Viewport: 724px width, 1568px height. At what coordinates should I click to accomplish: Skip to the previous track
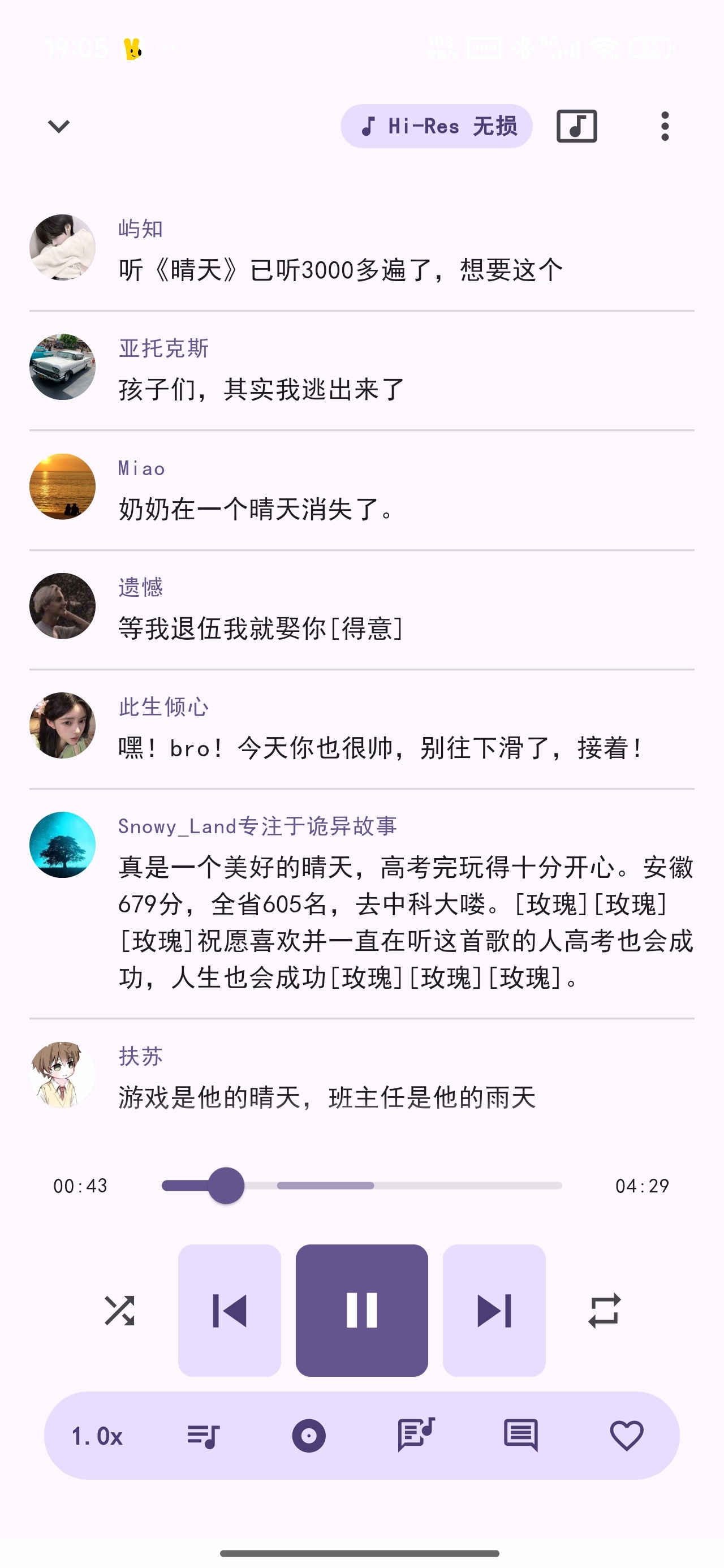tap(230, 1311)
